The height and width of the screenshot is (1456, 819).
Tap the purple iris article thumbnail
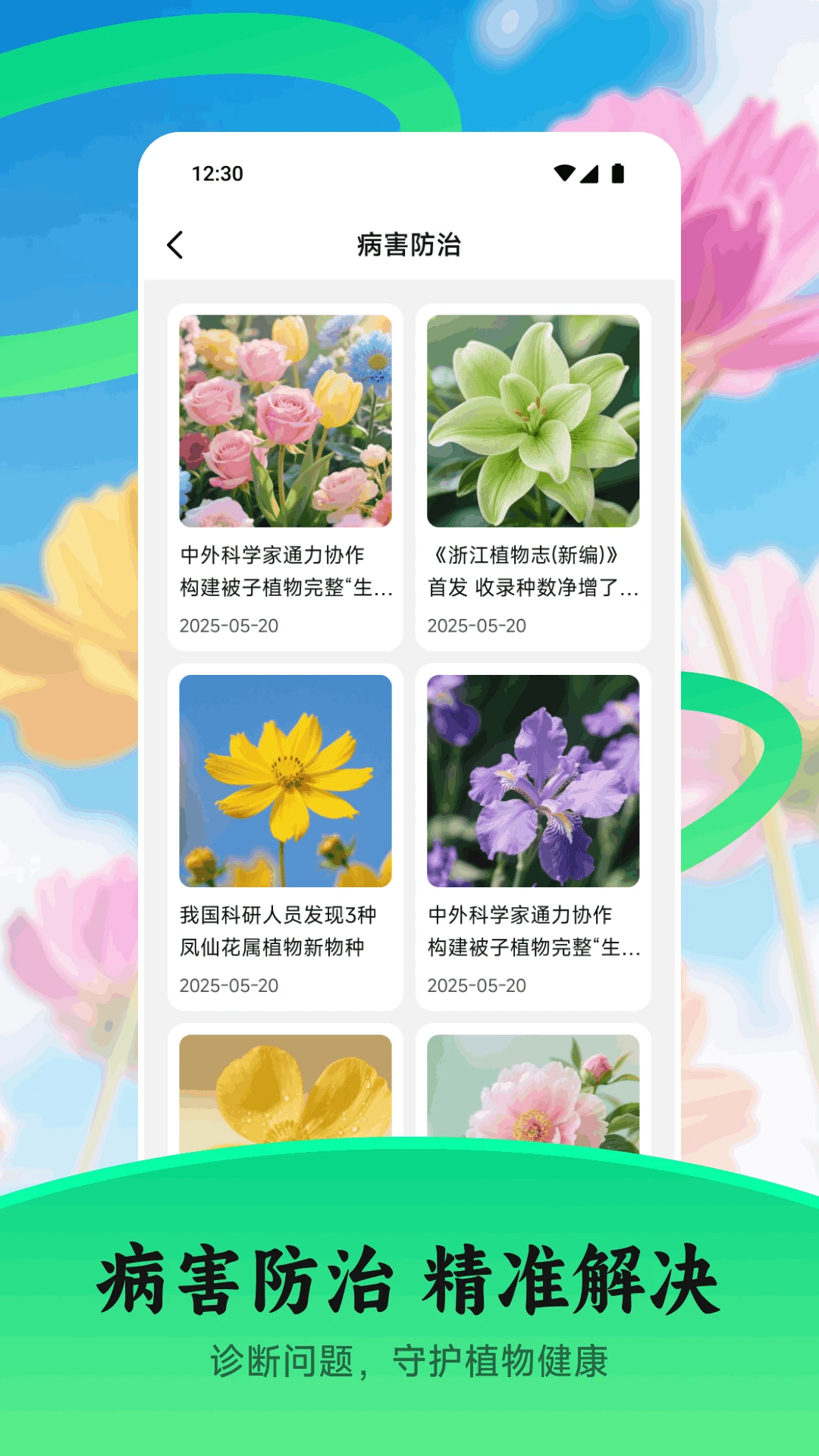534,783
